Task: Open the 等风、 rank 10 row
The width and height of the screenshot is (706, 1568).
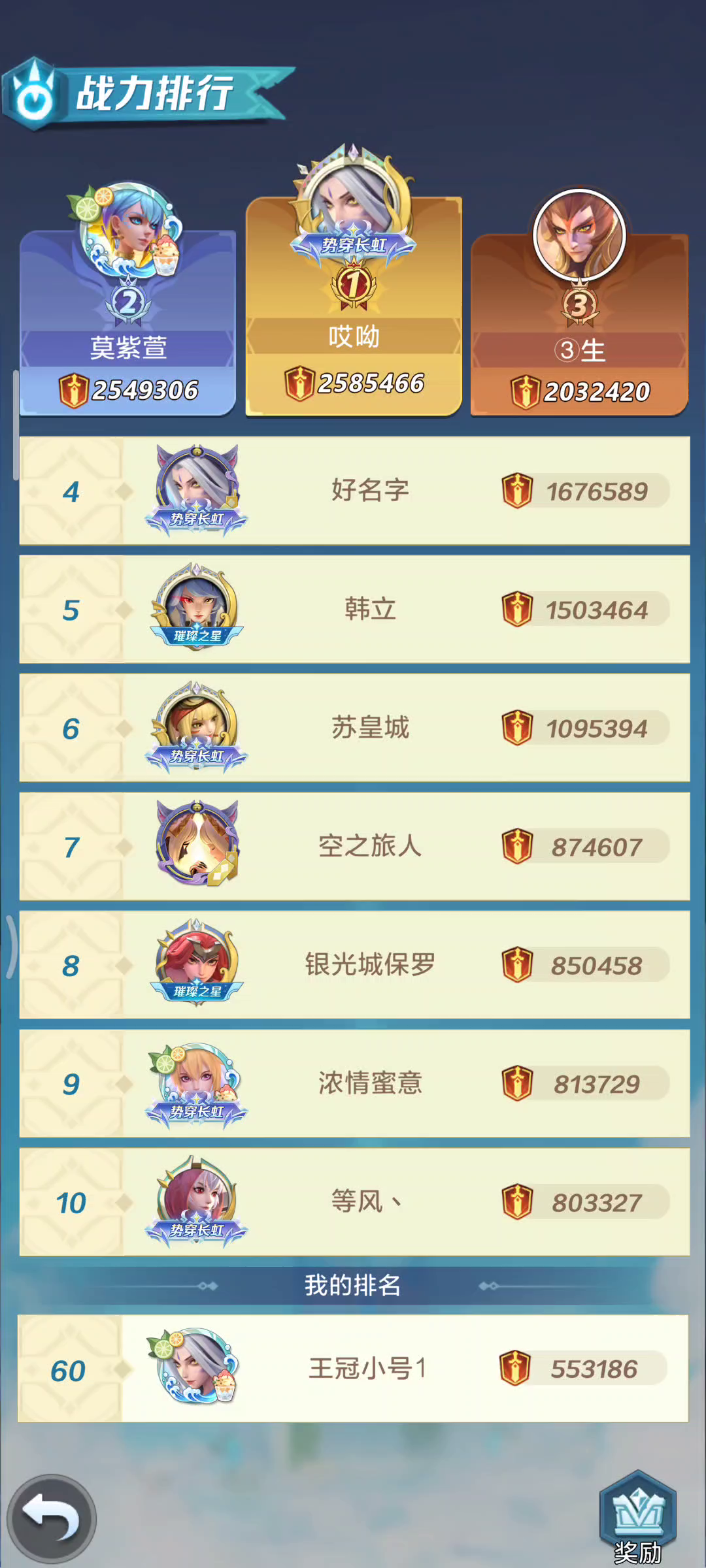Action: point(354,1202)
